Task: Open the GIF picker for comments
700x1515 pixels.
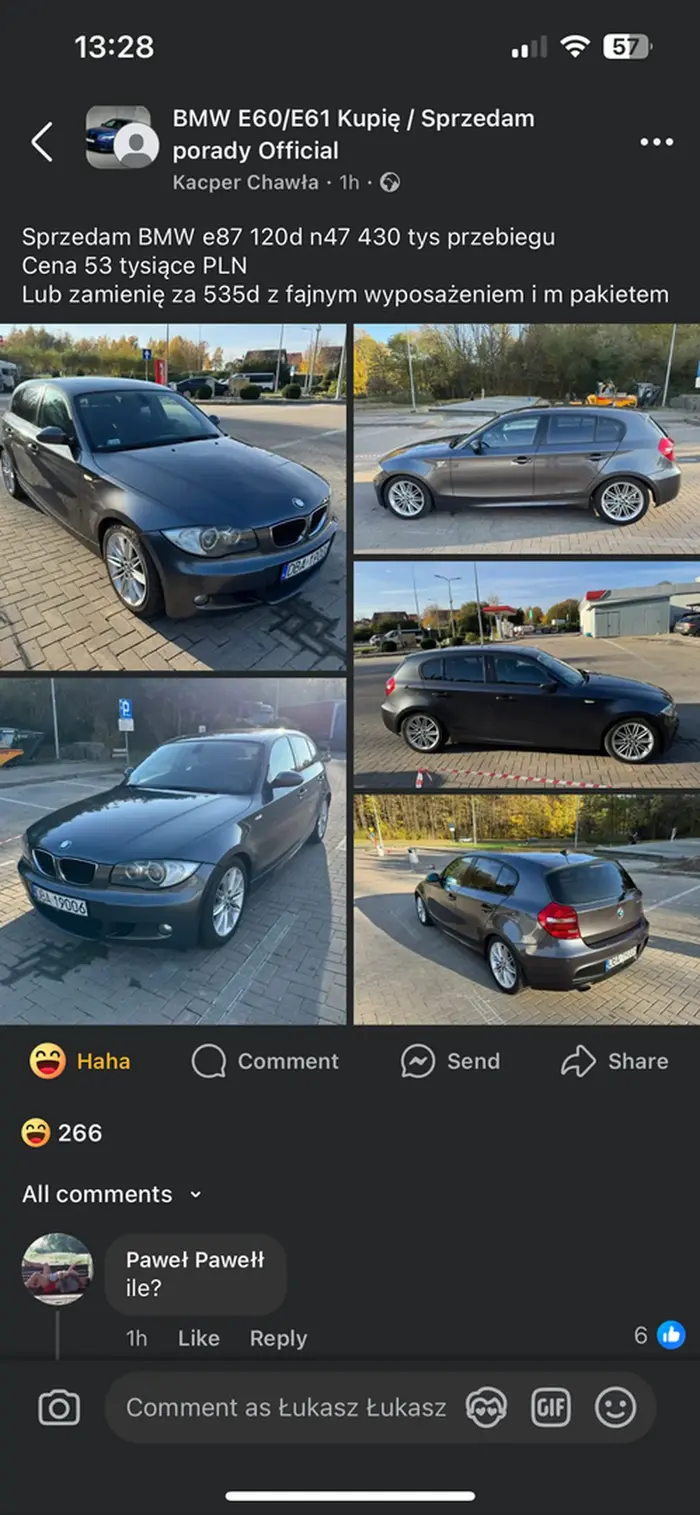Action: (551, 1408)
